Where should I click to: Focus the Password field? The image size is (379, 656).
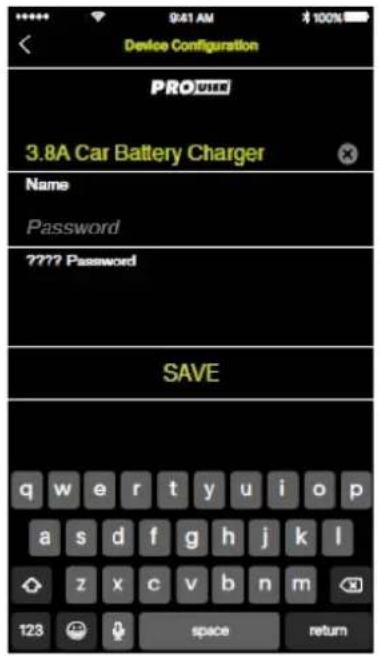coord(190,227)
